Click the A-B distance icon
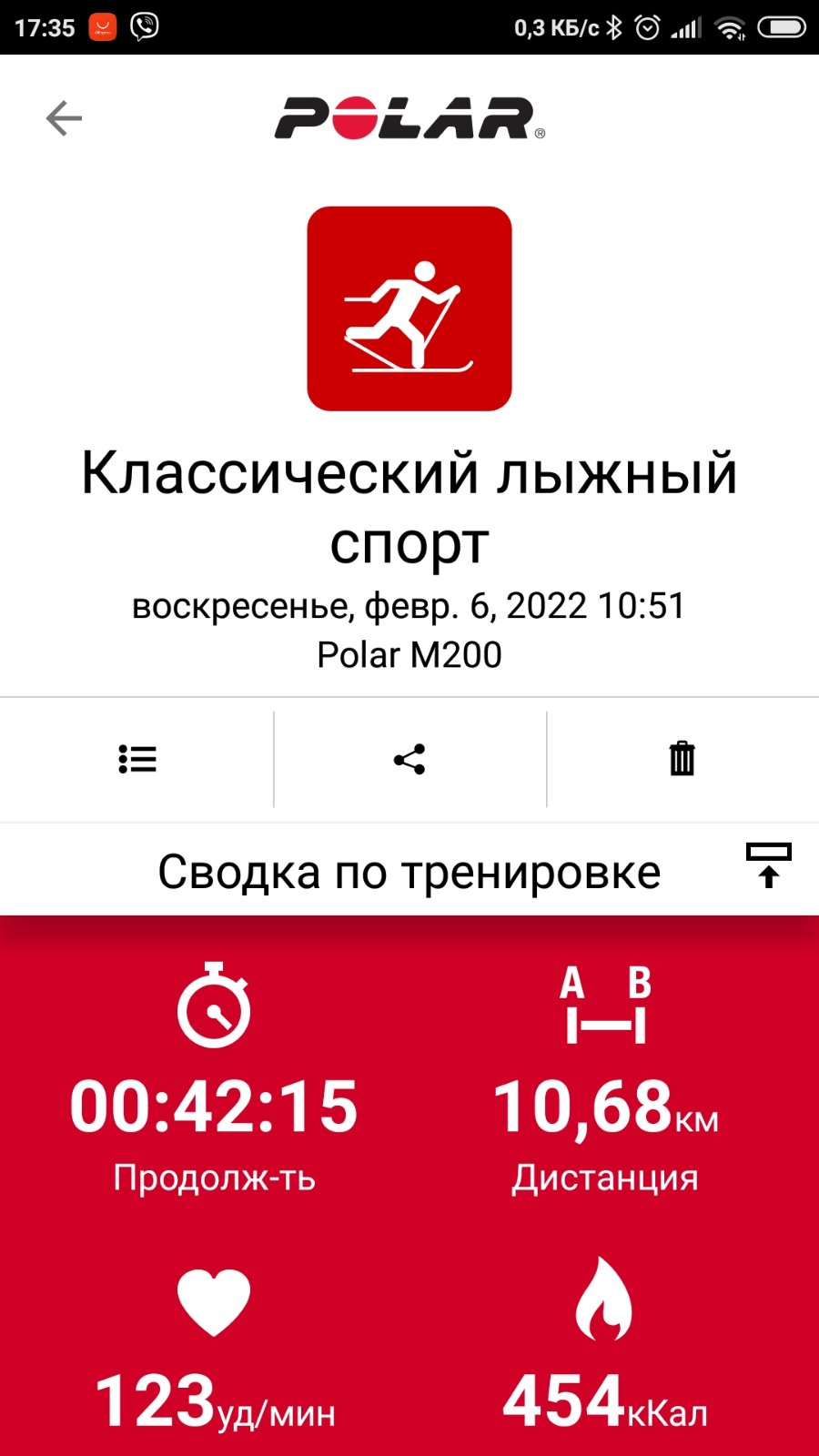Image resolution: width=819 pixels, height=1456 pixels. [605, 1006]
